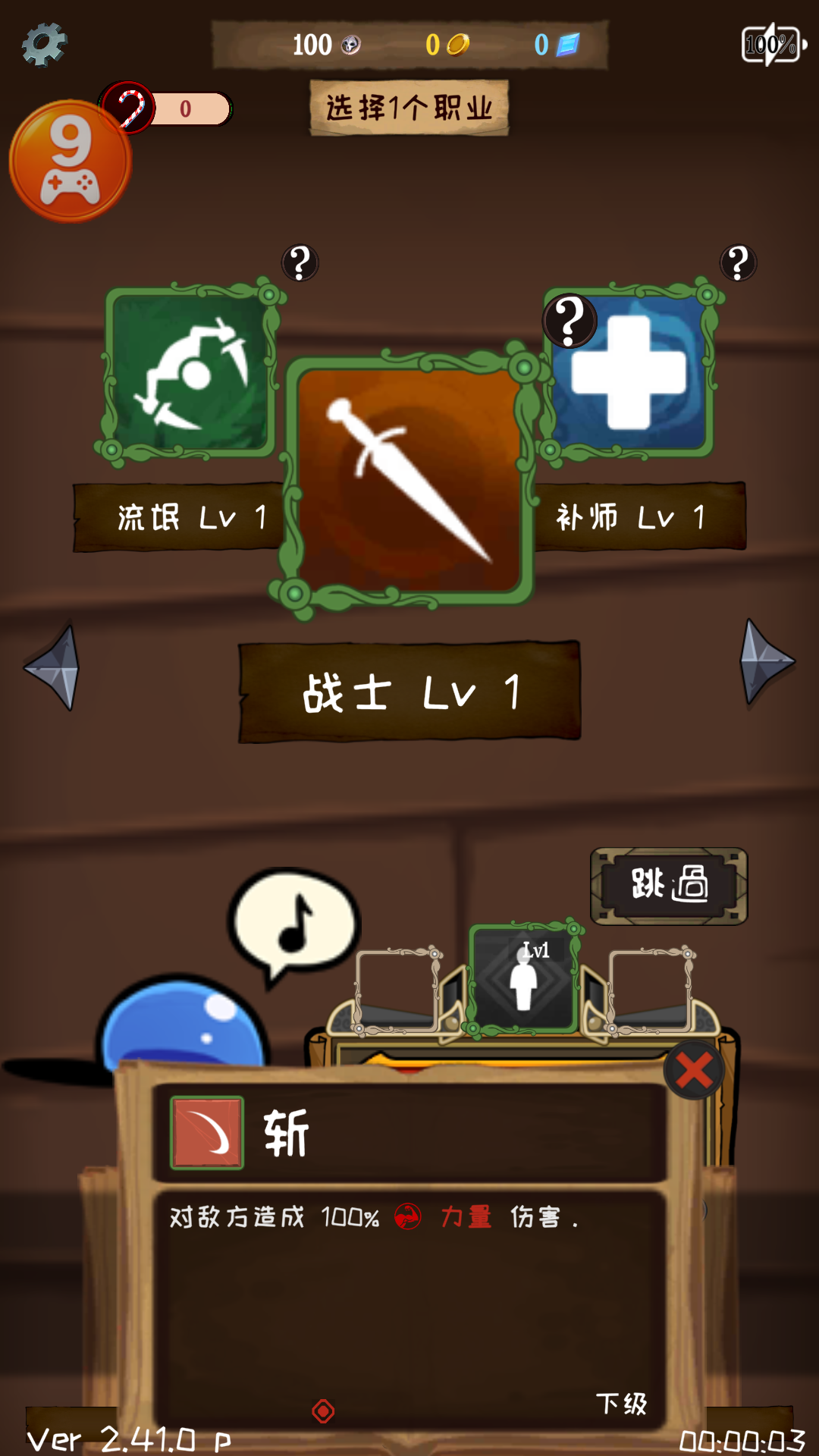
Task: Open help question mark above 补师 card
Action: click(738, 263)
